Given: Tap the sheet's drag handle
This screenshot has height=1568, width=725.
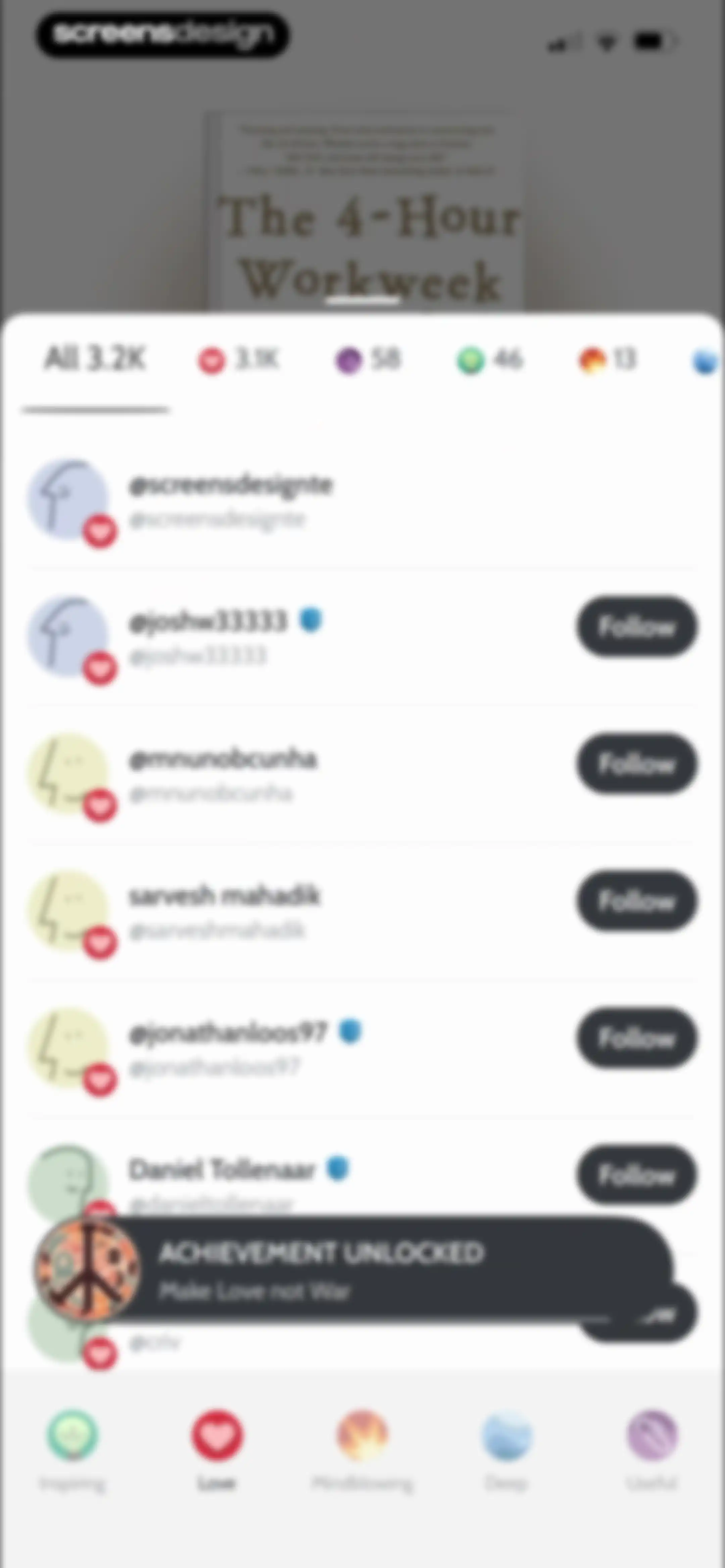Looking at the screenshot, I should coord(363,300).
